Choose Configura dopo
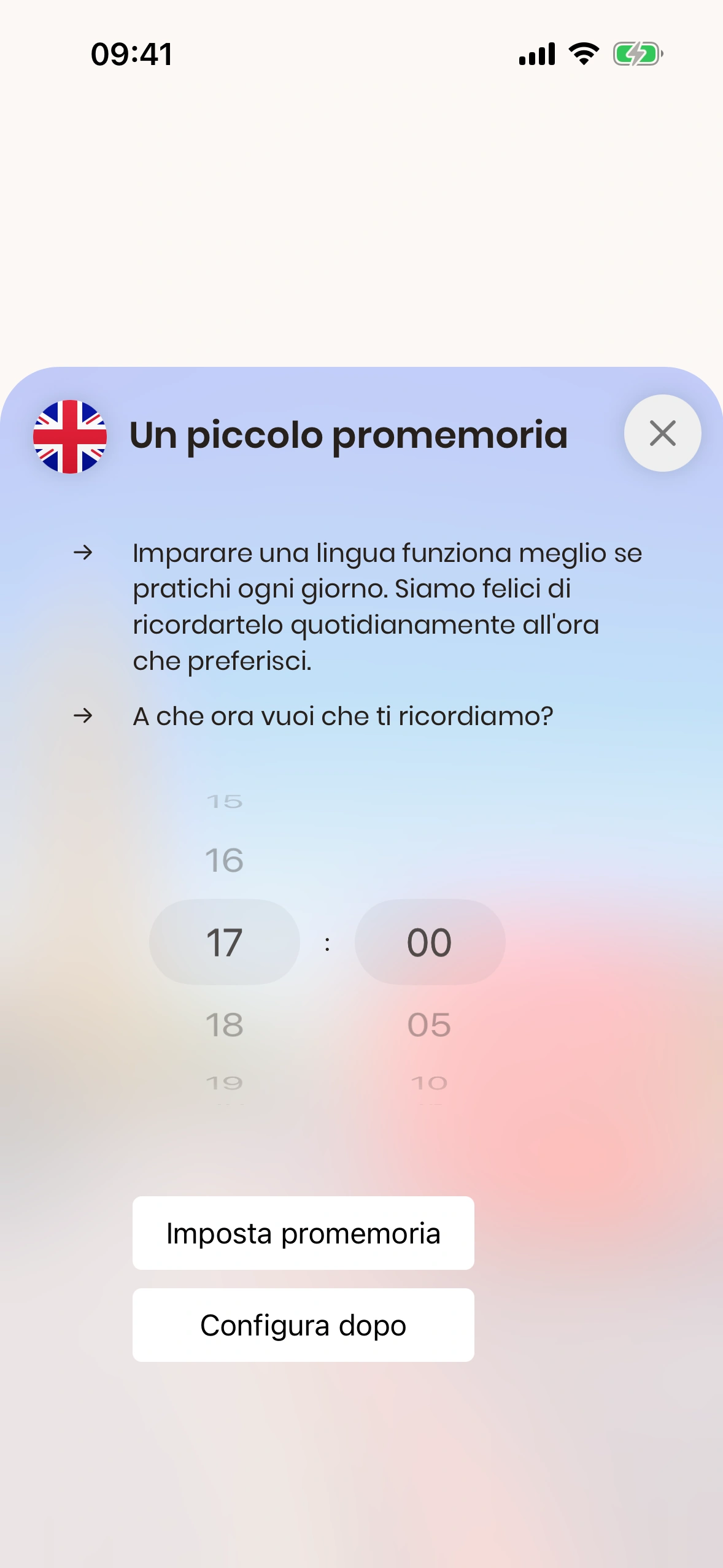723x1568 pixels. (x=303, y=1325)
